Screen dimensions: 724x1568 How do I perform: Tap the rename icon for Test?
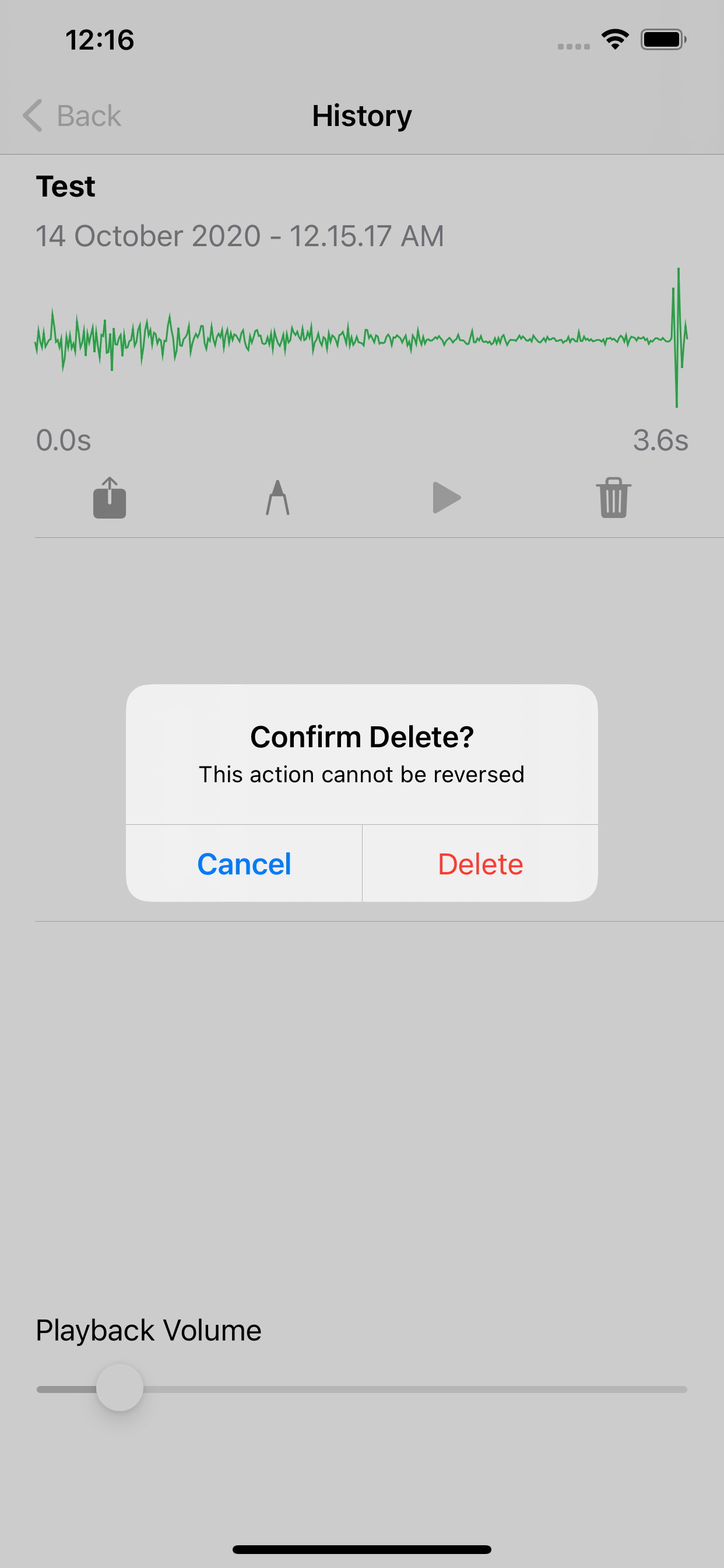coord(277,498)
